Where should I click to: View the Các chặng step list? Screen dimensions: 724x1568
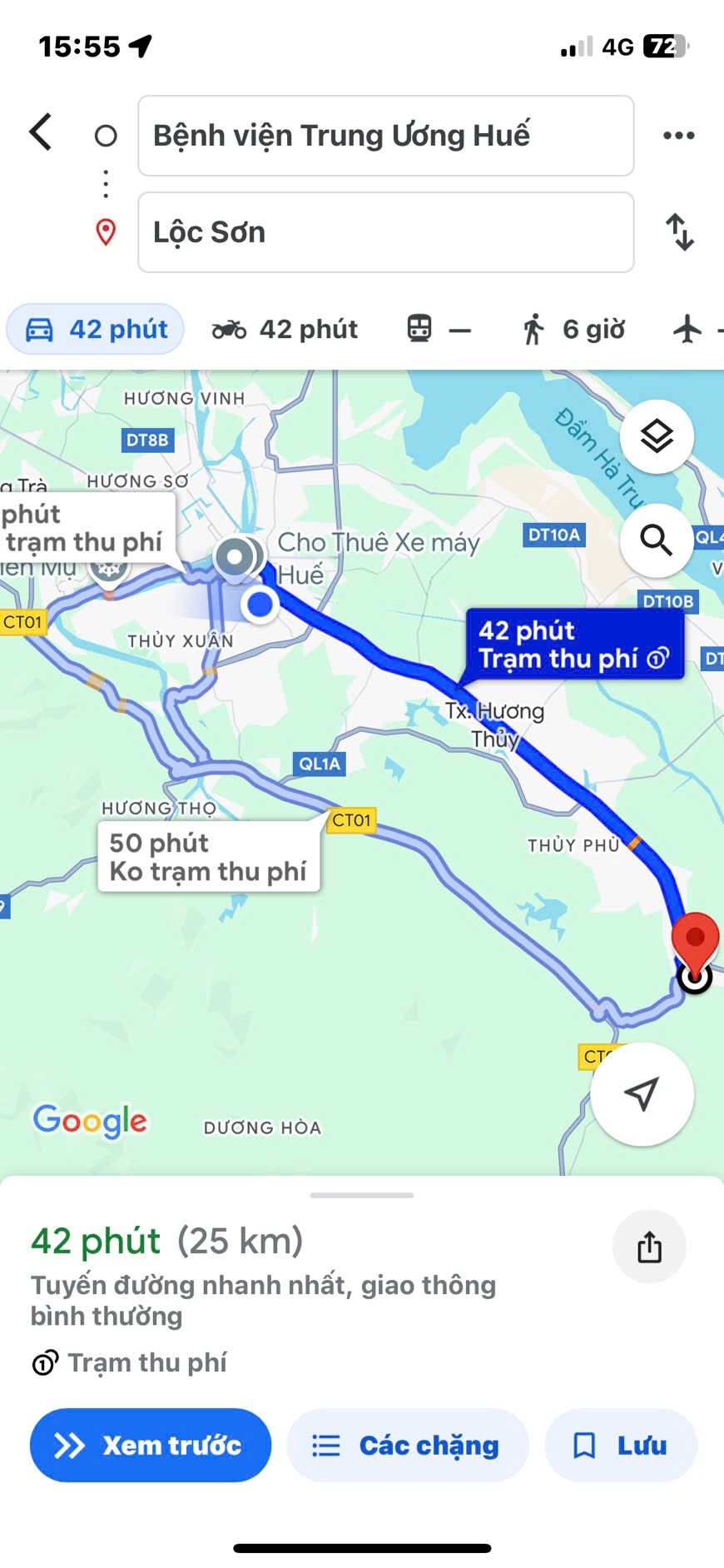(408, 1445)
